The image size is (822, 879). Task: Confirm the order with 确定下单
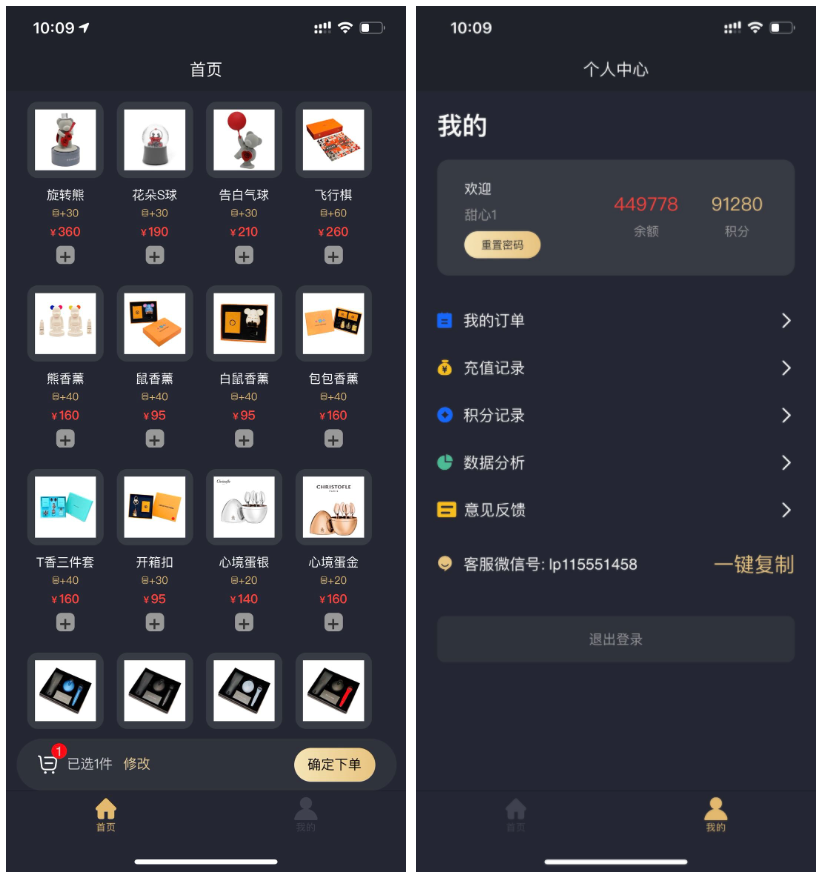(334, 765)
